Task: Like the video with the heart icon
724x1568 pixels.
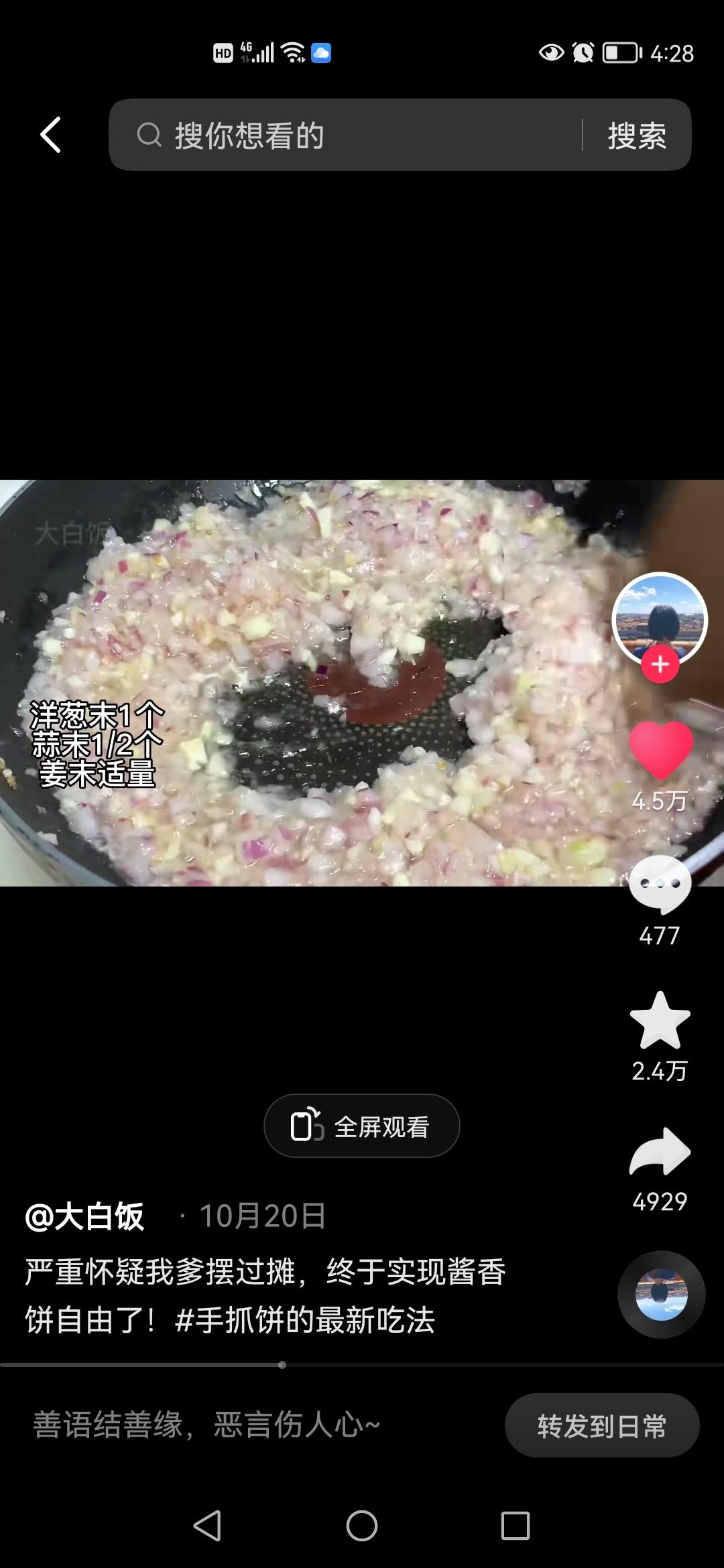Action: 660,750
